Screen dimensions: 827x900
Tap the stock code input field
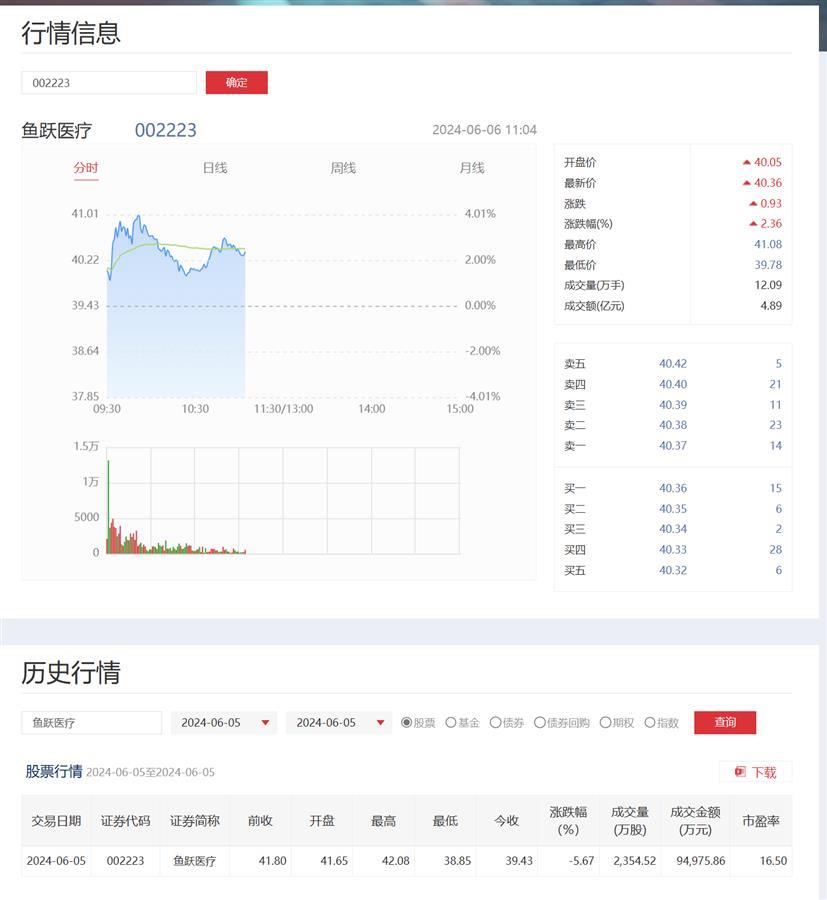(x=108, y=83)
